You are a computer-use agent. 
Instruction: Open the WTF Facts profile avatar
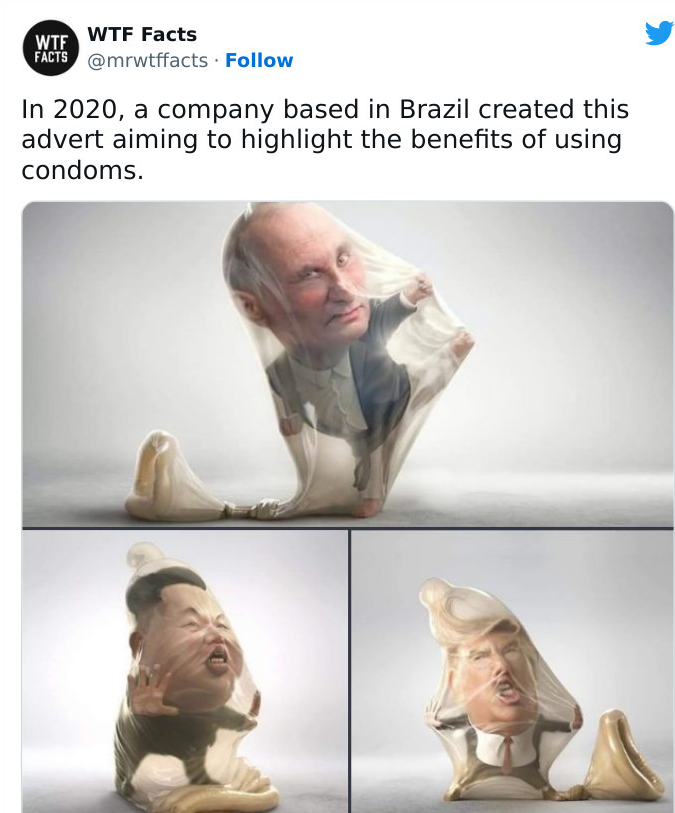pos(50,47)
